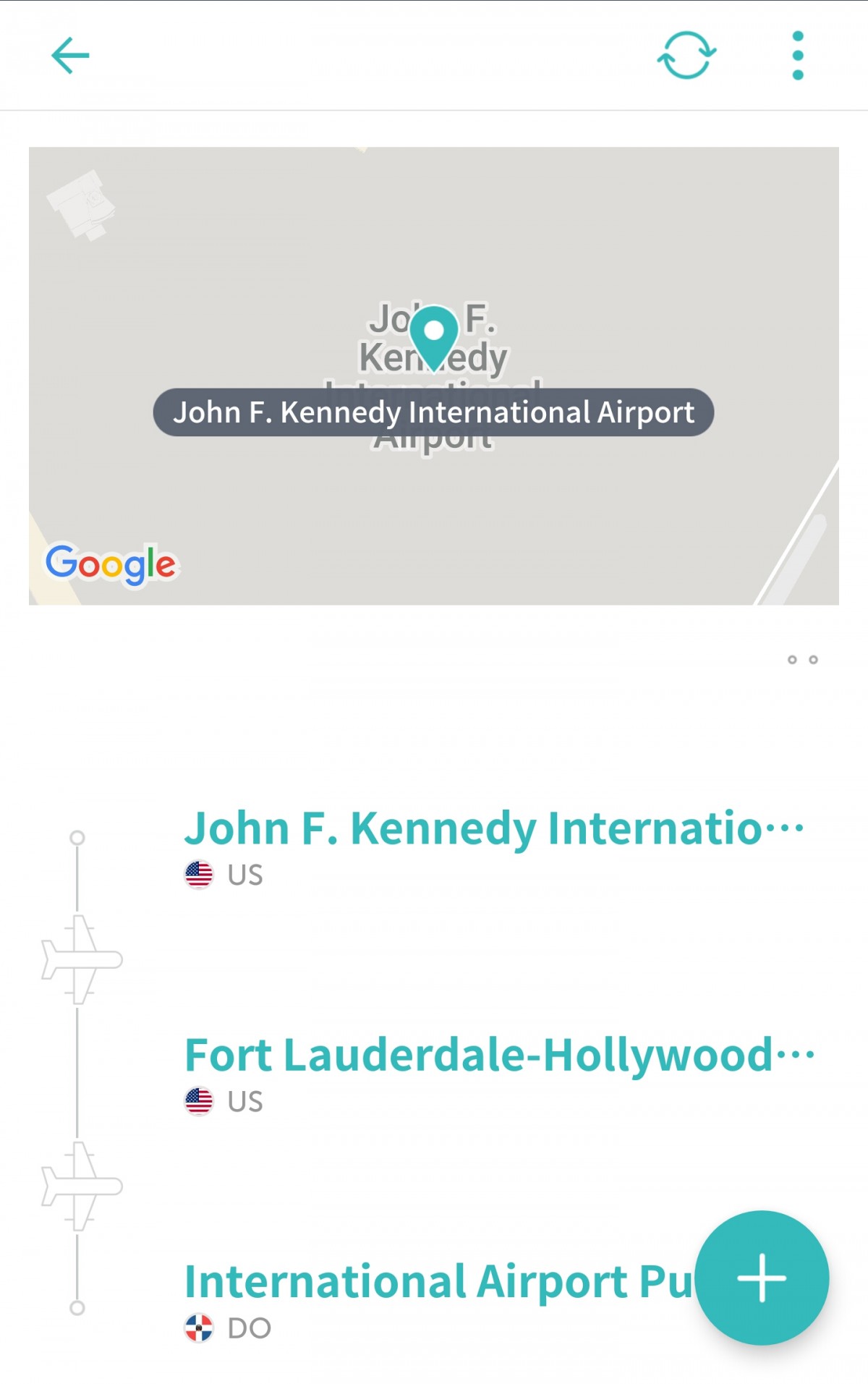This screenshot has width=868, height=1384.
Task: Tap the timeline start circle above JFK
Action: click(77, 837)
